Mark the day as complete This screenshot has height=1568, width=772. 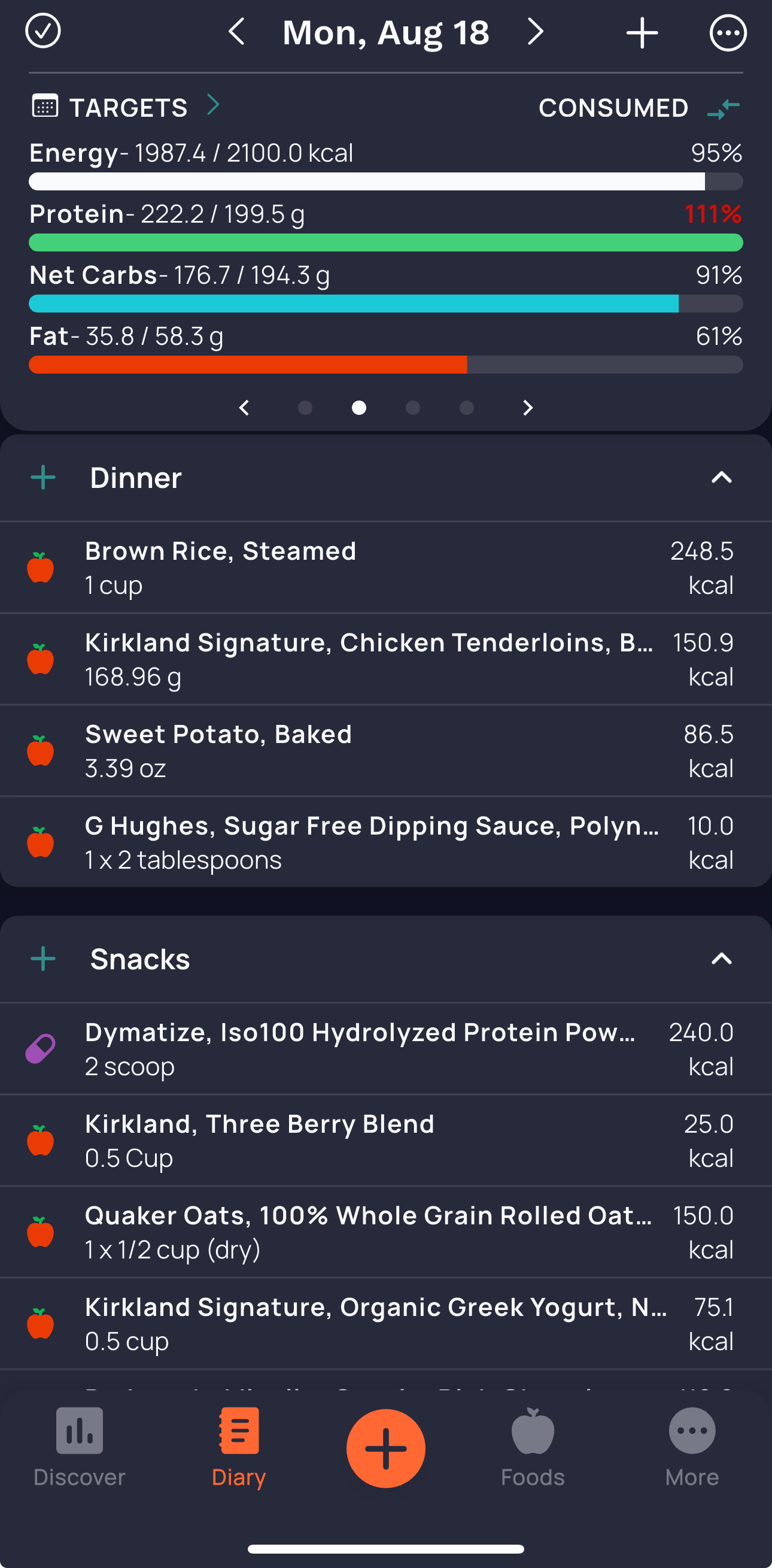[42, 32]
